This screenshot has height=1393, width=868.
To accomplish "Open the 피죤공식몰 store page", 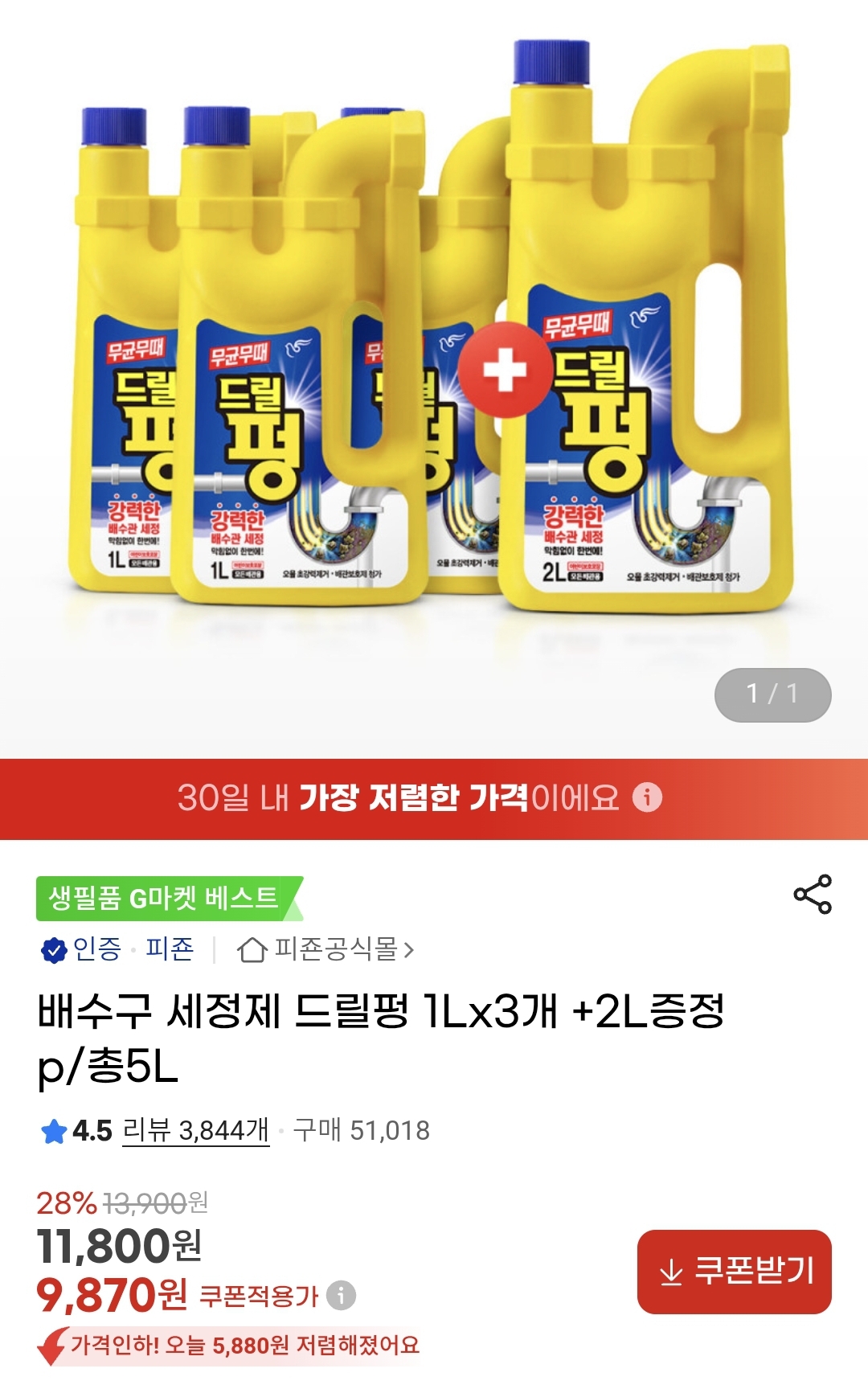I will tap(327, 949).
